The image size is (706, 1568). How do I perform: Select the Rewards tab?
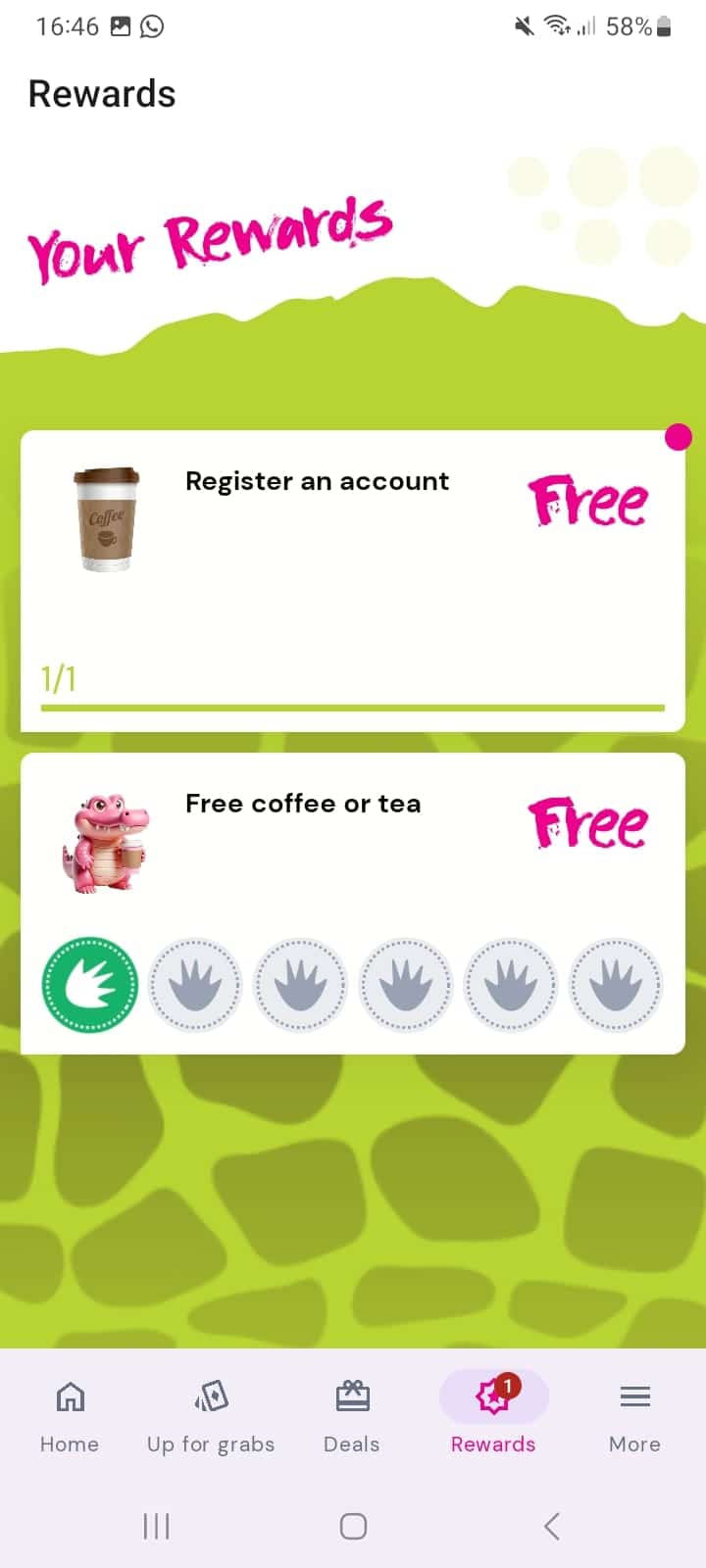tap(493, 1416)
